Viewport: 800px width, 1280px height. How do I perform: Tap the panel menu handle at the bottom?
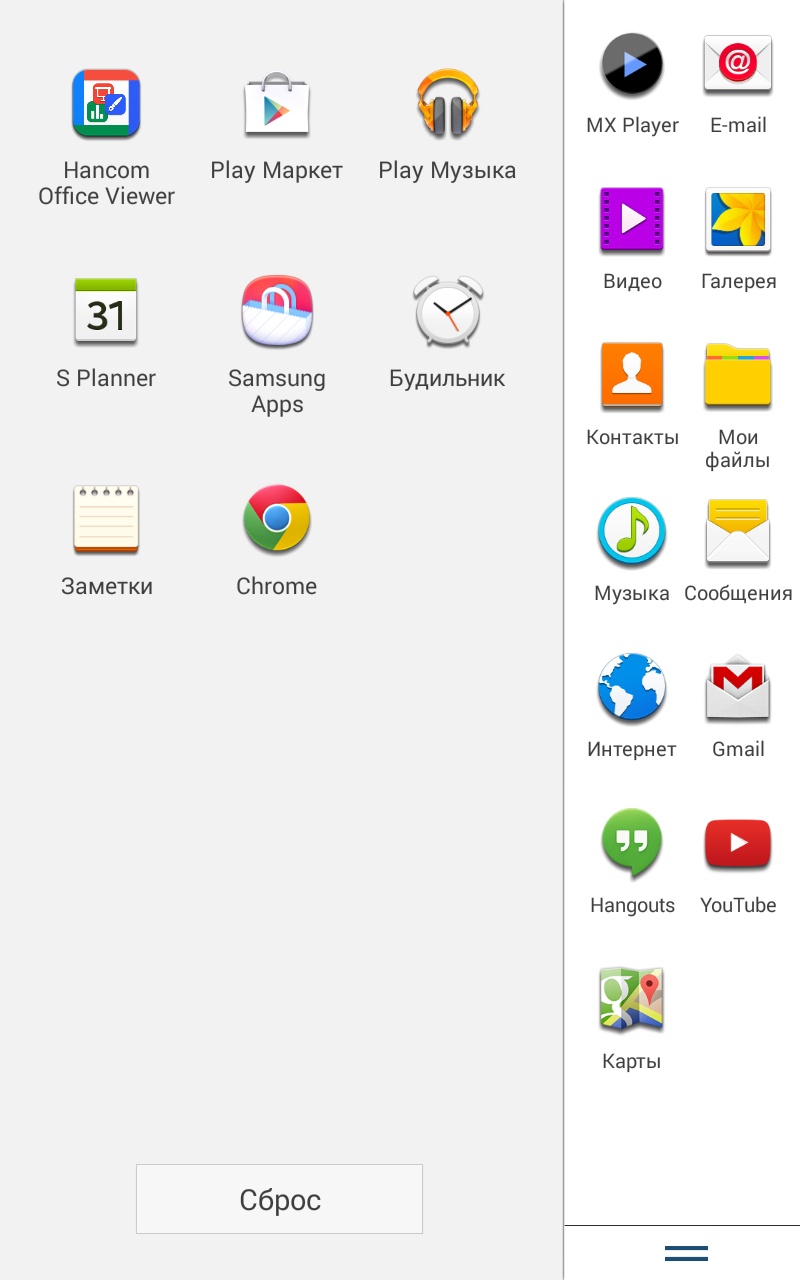(686, 1253)
